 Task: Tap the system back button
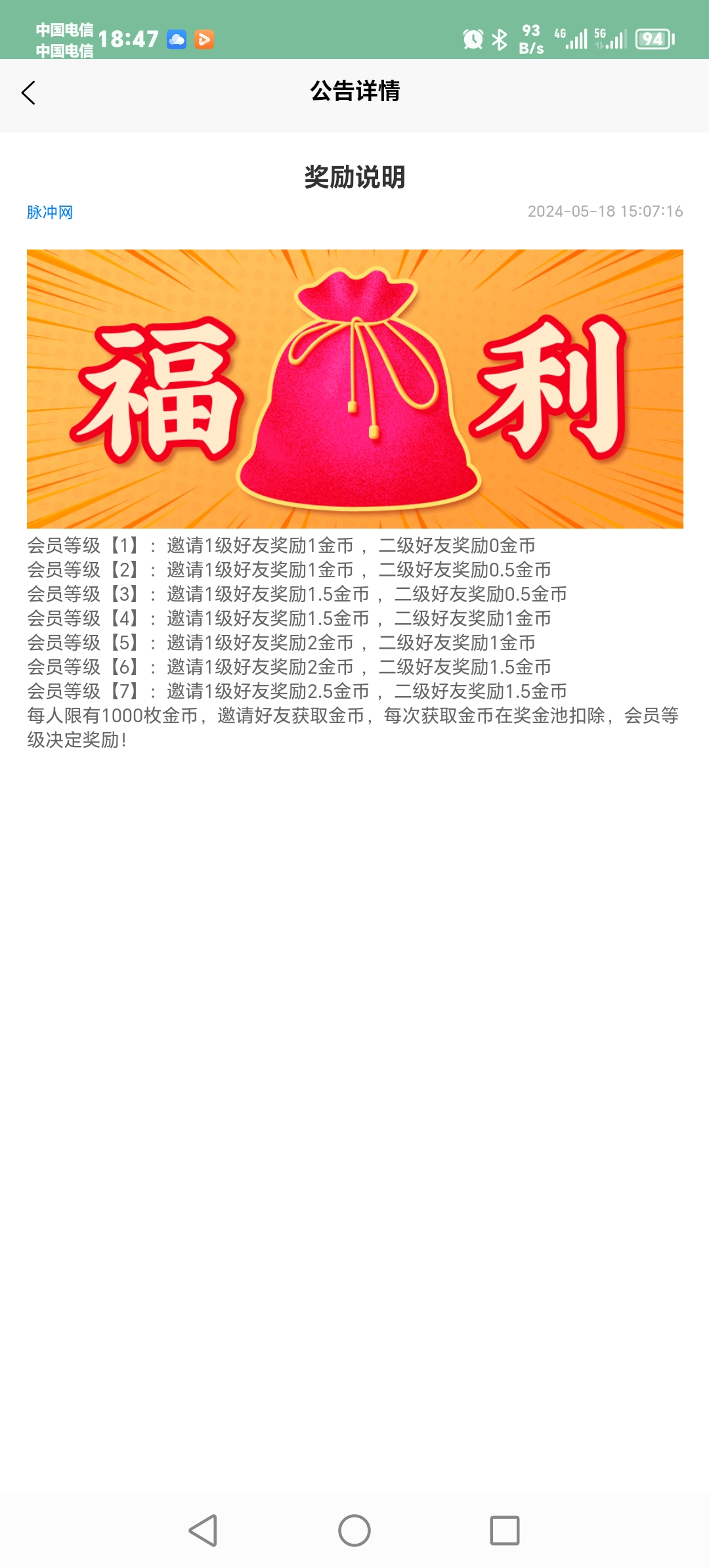[204, 1531]
